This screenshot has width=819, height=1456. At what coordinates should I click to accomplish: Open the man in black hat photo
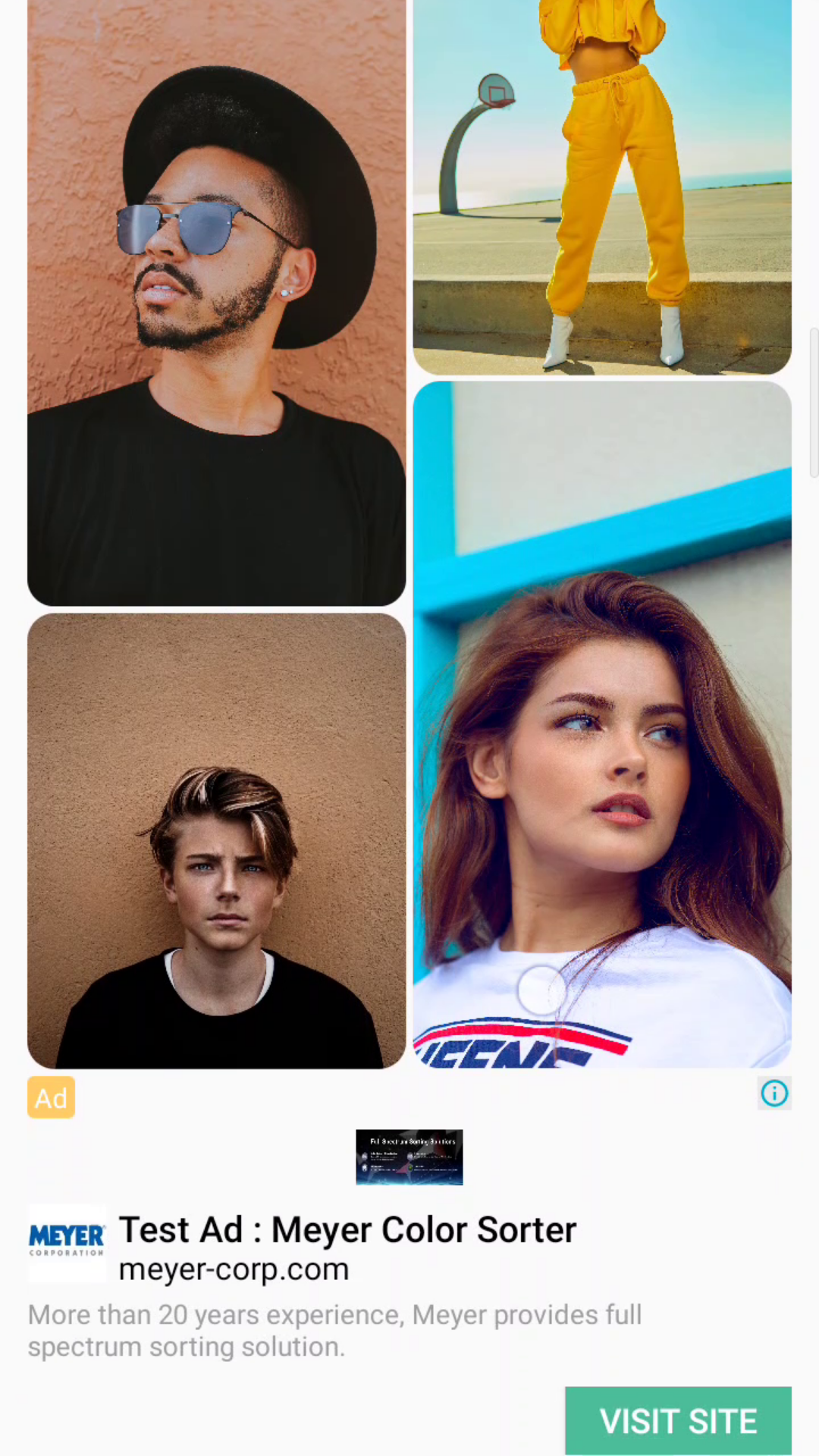pos(217,303)
